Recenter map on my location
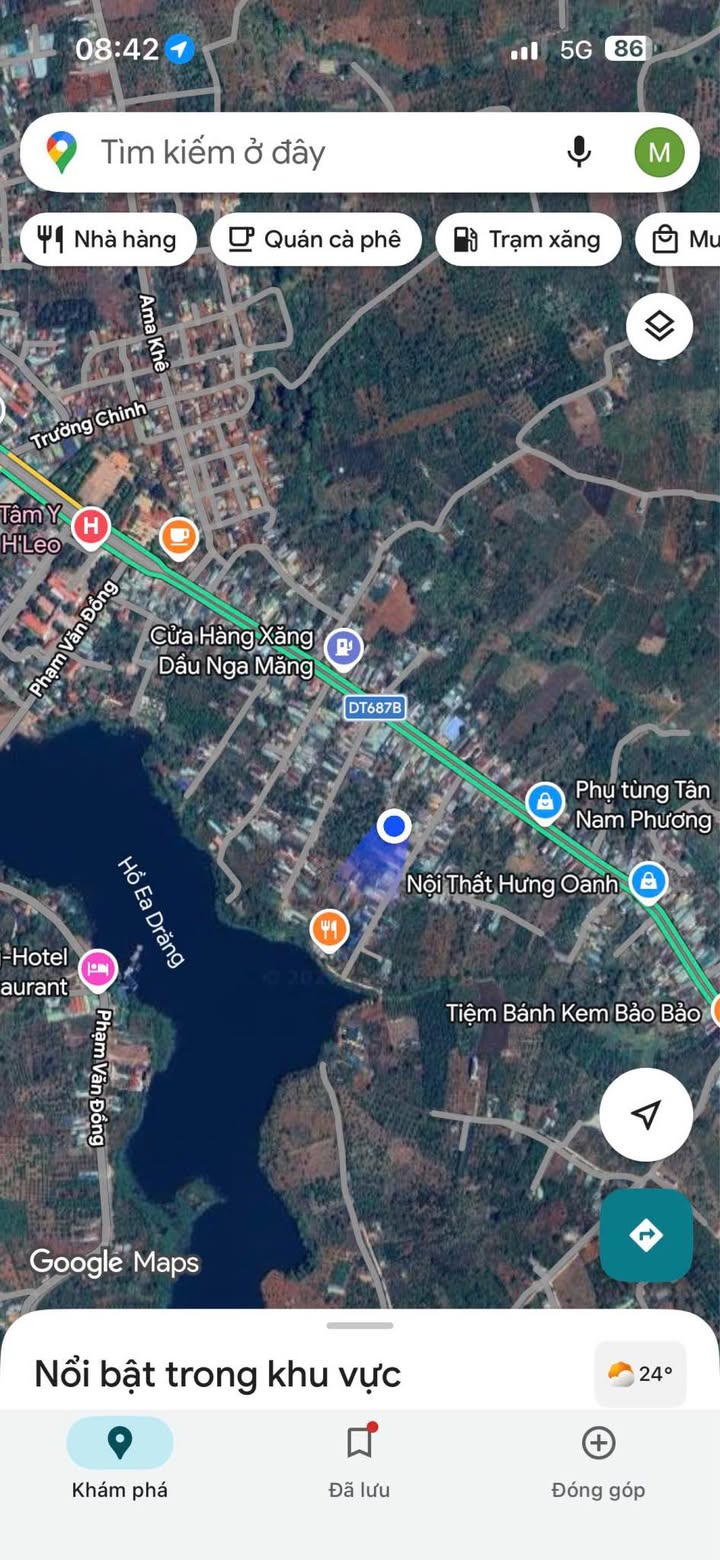 coord(646,1114)
